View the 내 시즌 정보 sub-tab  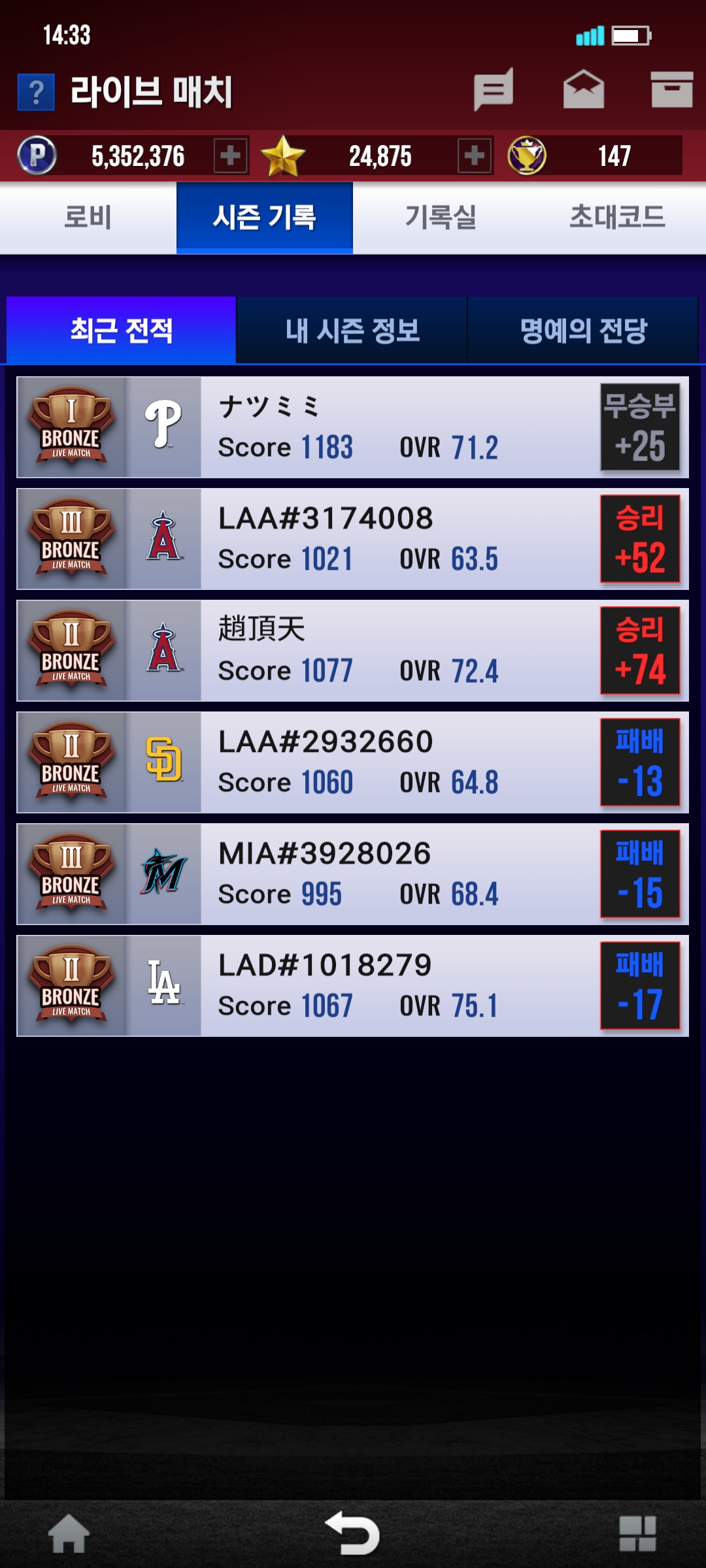(x=352, y=331)
